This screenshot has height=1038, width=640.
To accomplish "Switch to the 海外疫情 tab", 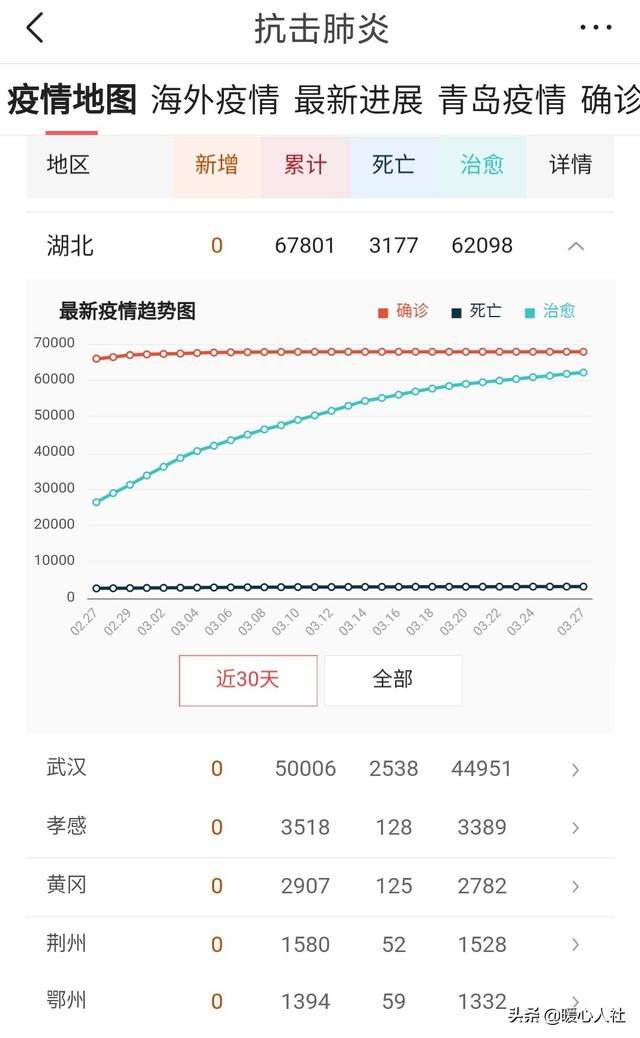I will coord(215,100).
